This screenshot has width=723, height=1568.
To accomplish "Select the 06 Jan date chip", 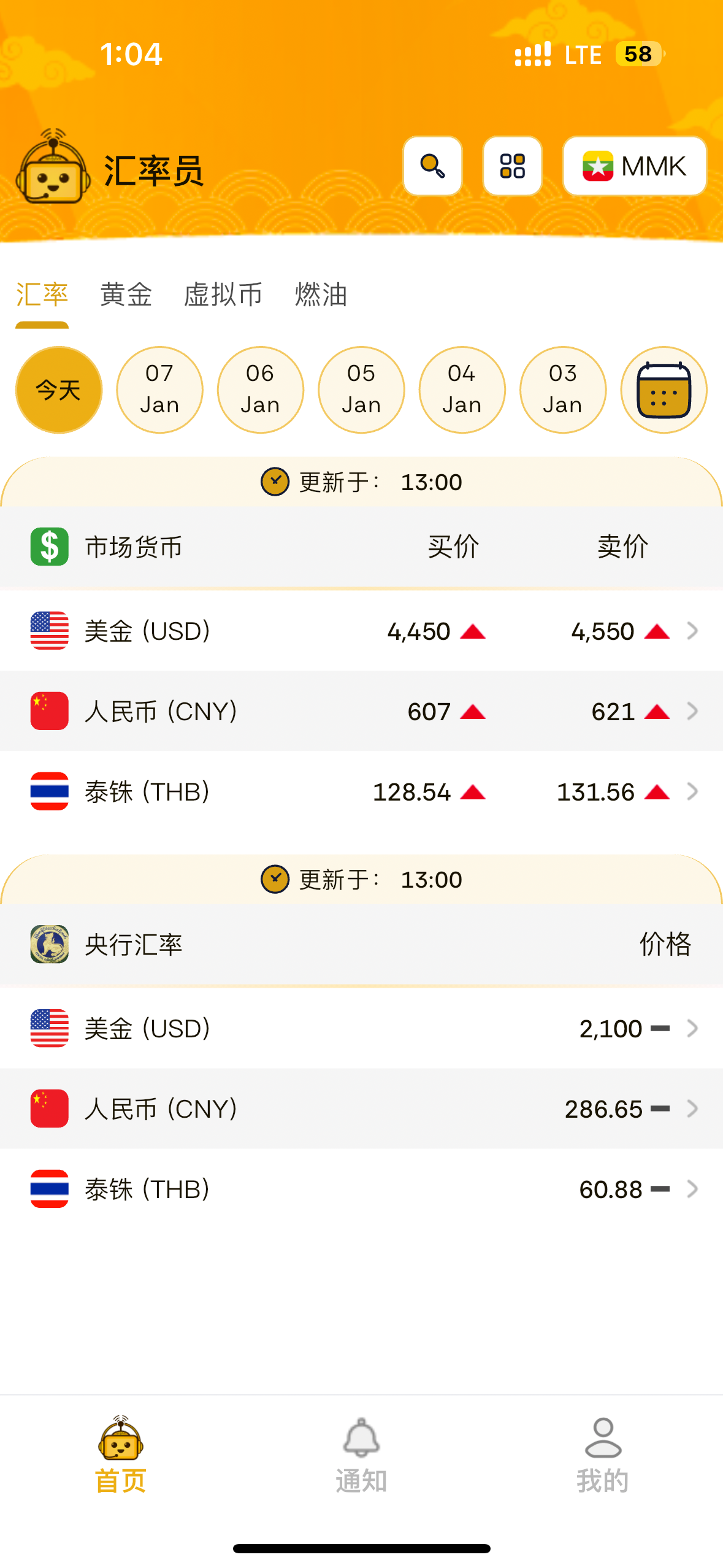I will (260, 390).
